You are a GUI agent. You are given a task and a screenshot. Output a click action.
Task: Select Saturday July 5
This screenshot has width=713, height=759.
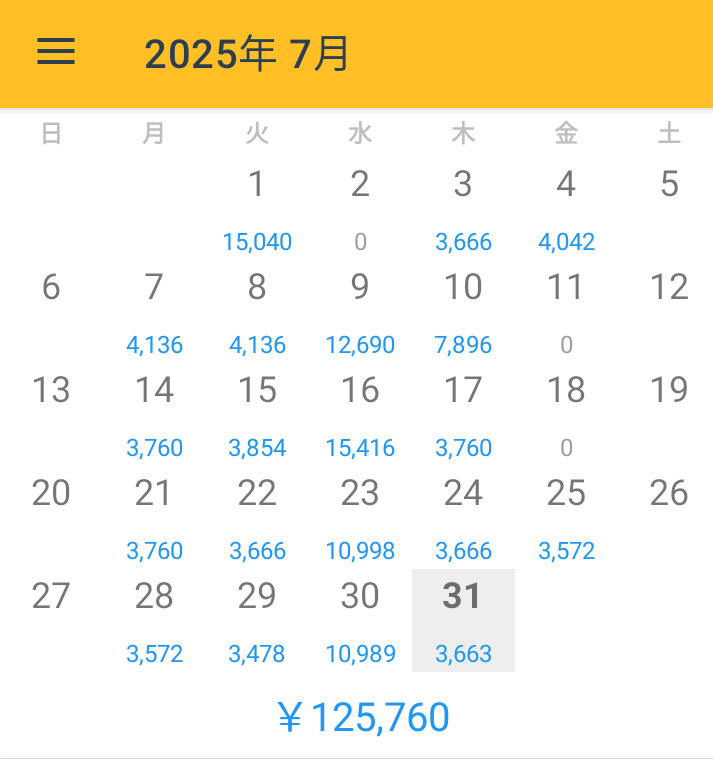point(669,208)
